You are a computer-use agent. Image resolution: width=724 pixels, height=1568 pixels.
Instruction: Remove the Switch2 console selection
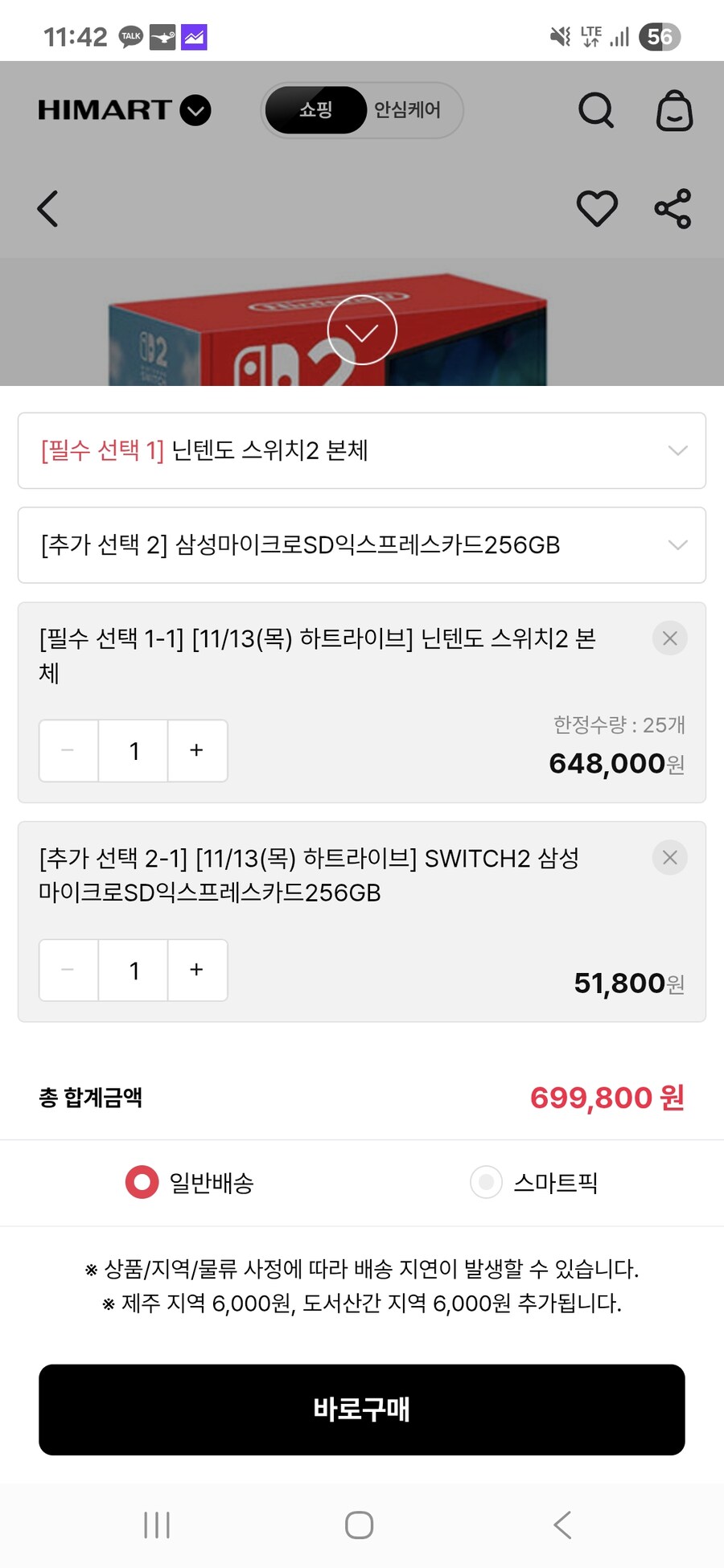(669, 638)
